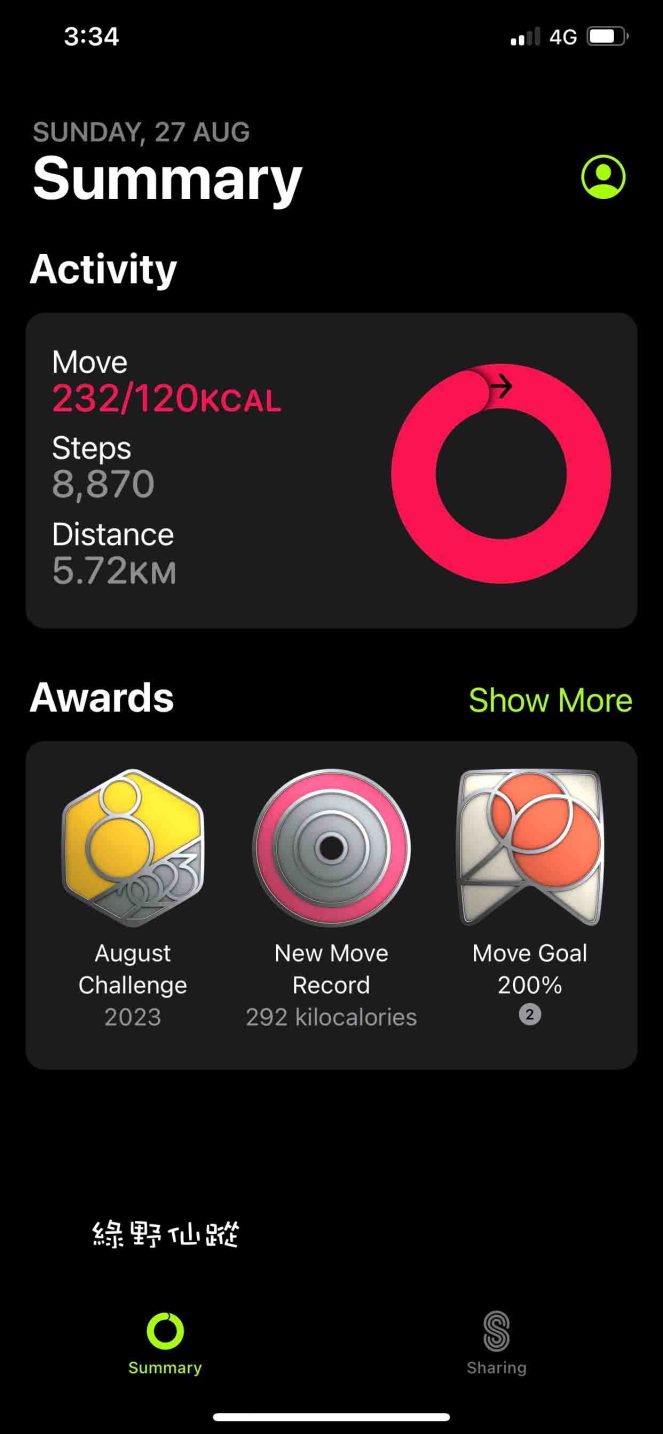This screenshot has width=663, height=1434.
Task: Select the Summary tab
Action: (x=165, y=1343)
